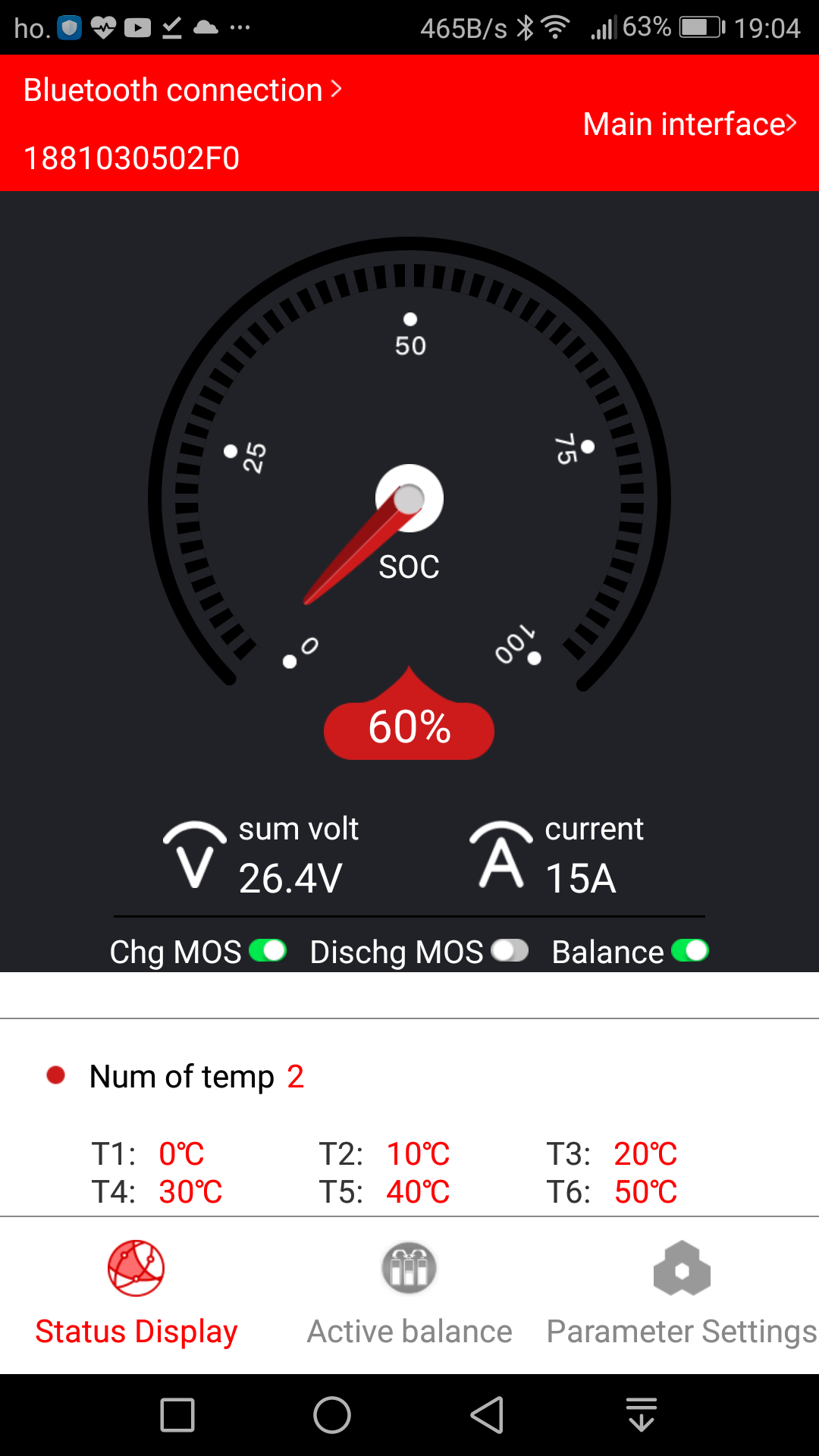Toggle the Chg MOS switch
Screen dimensions: 819x1456
[268, 950]
